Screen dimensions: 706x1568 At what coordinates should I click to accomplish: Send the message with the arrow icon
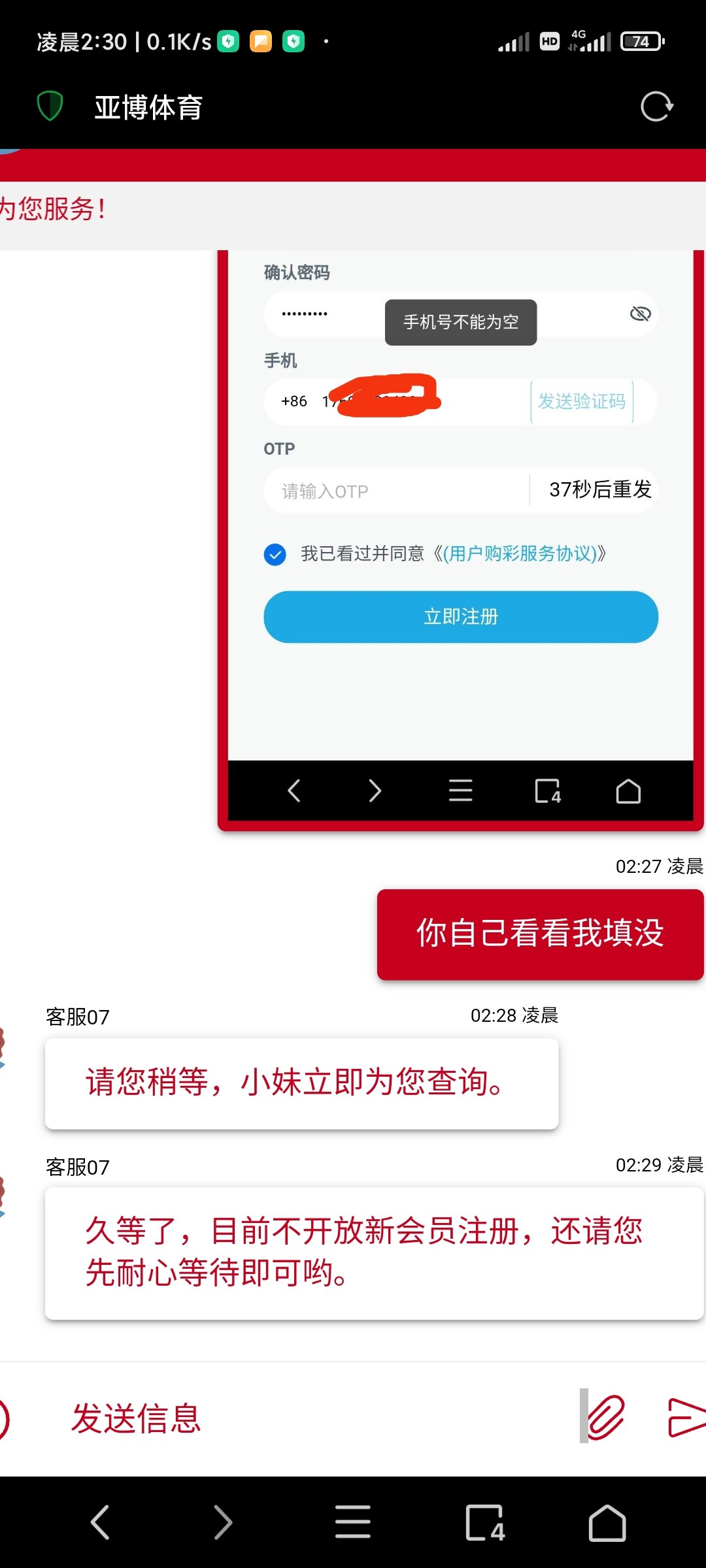(685, 1417)
